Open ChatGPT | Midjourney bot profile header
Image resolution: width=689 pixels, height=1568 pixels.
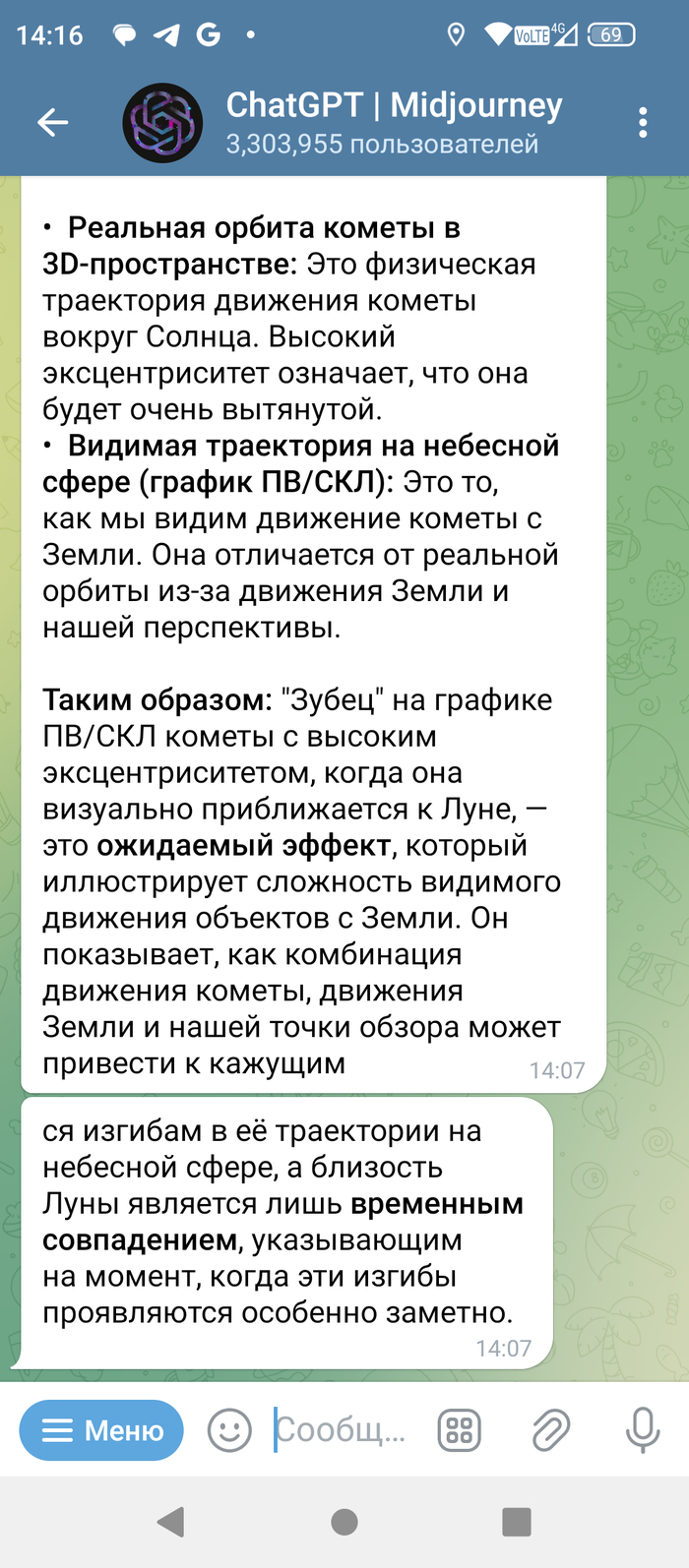tap(394, 122)
